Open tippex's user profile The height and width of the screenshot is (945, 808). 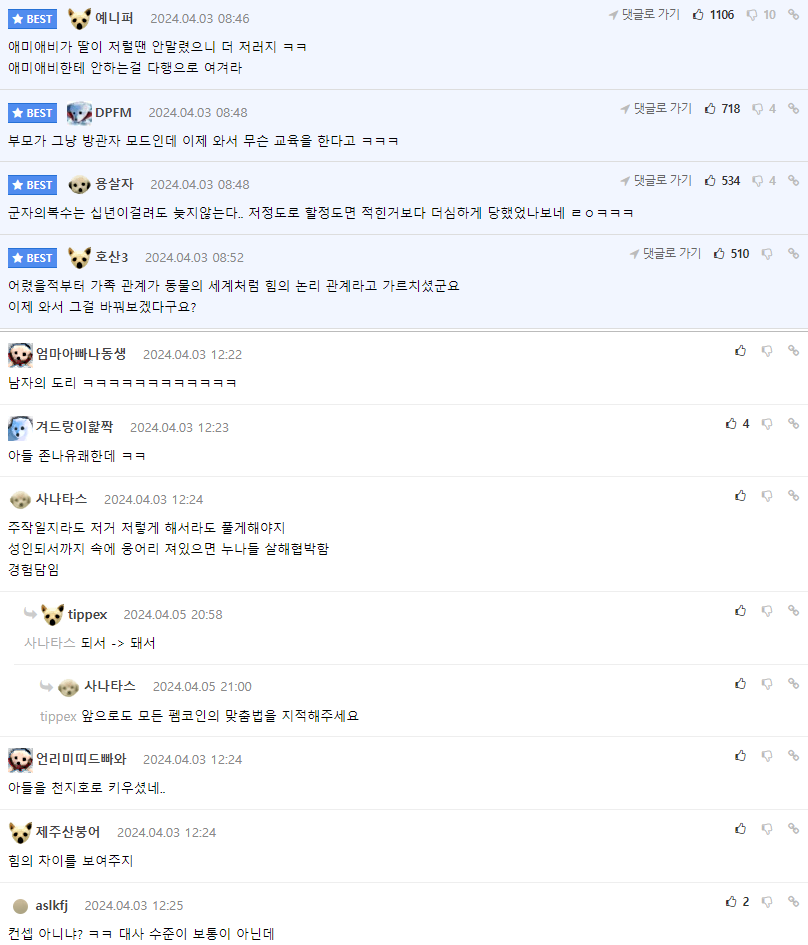[87, 614]
